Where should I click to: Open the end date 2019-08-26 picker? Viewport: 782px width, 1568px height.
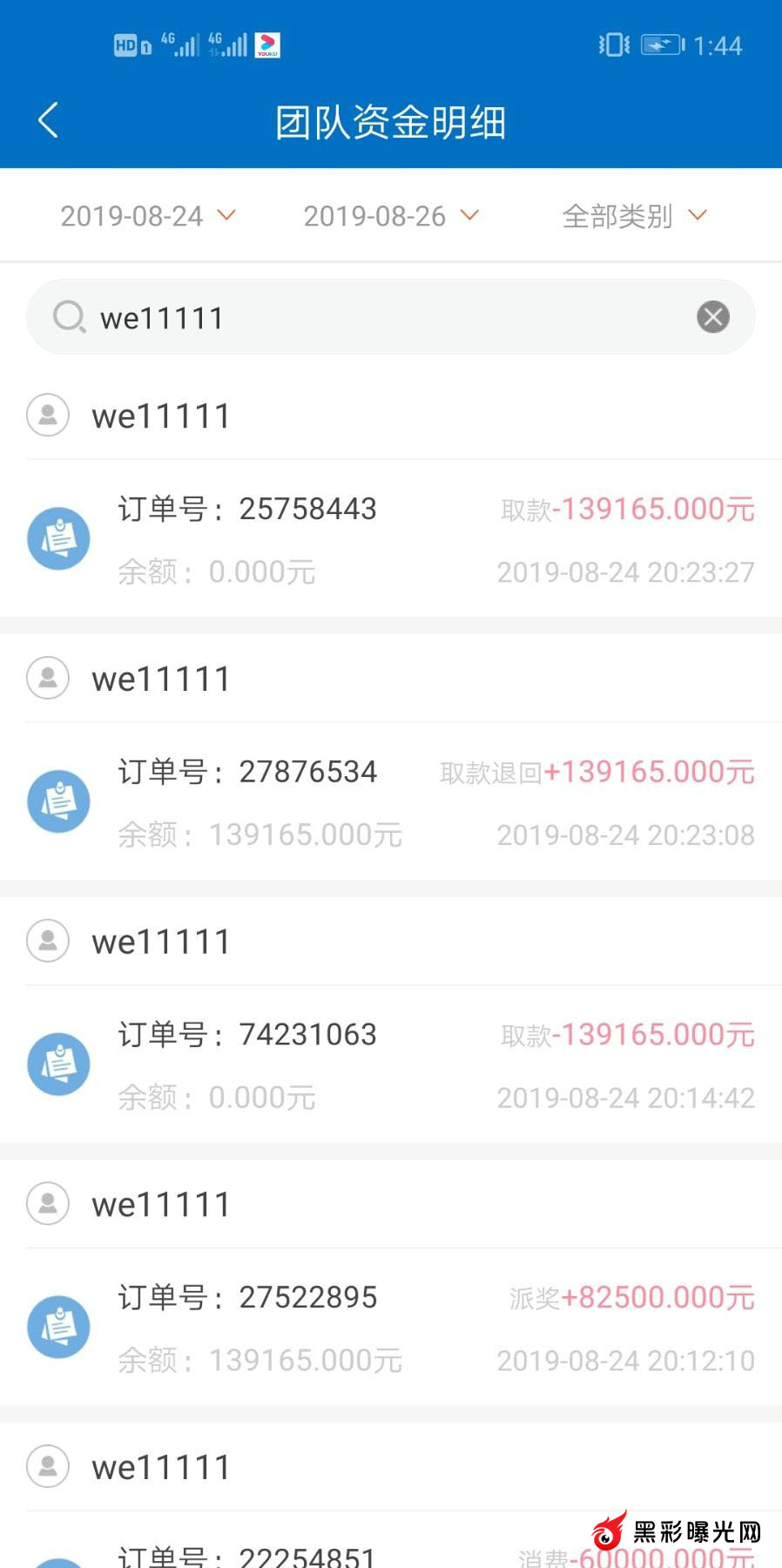tap(391, 216)
